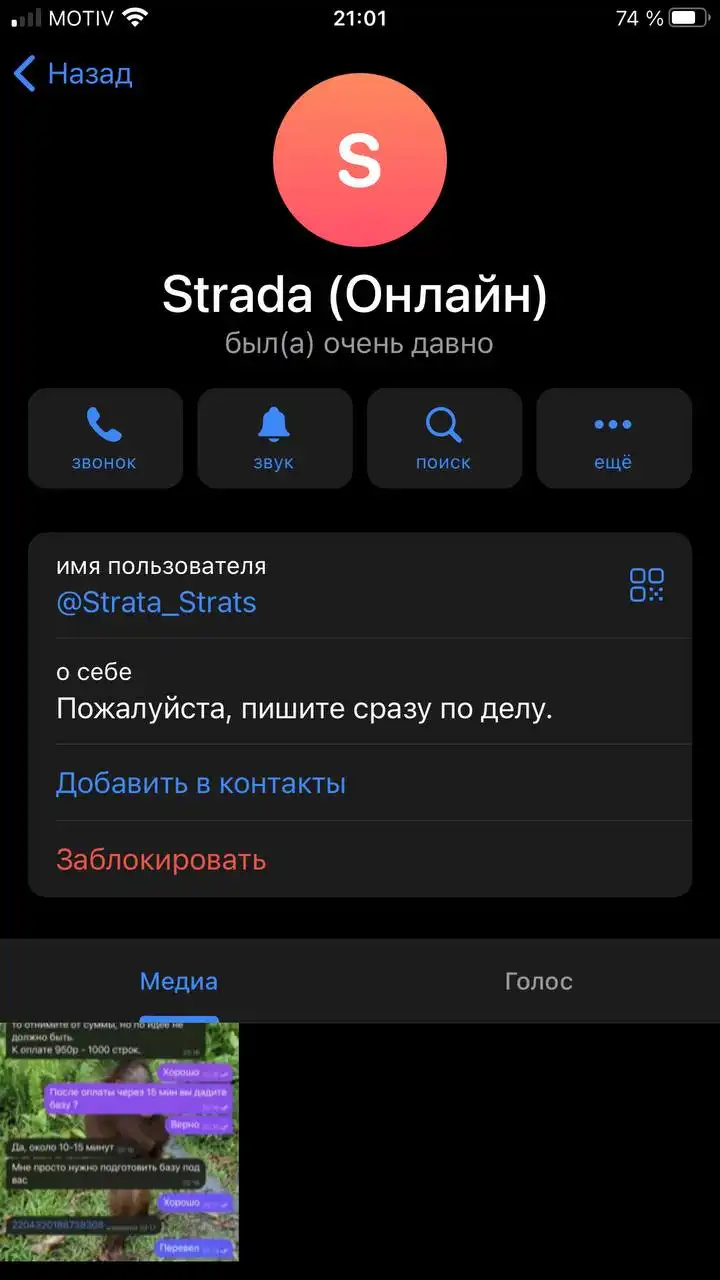The image size is (720, 1280).
Task: Tap the @Strata_Strats username link
Action: point(156,603)
